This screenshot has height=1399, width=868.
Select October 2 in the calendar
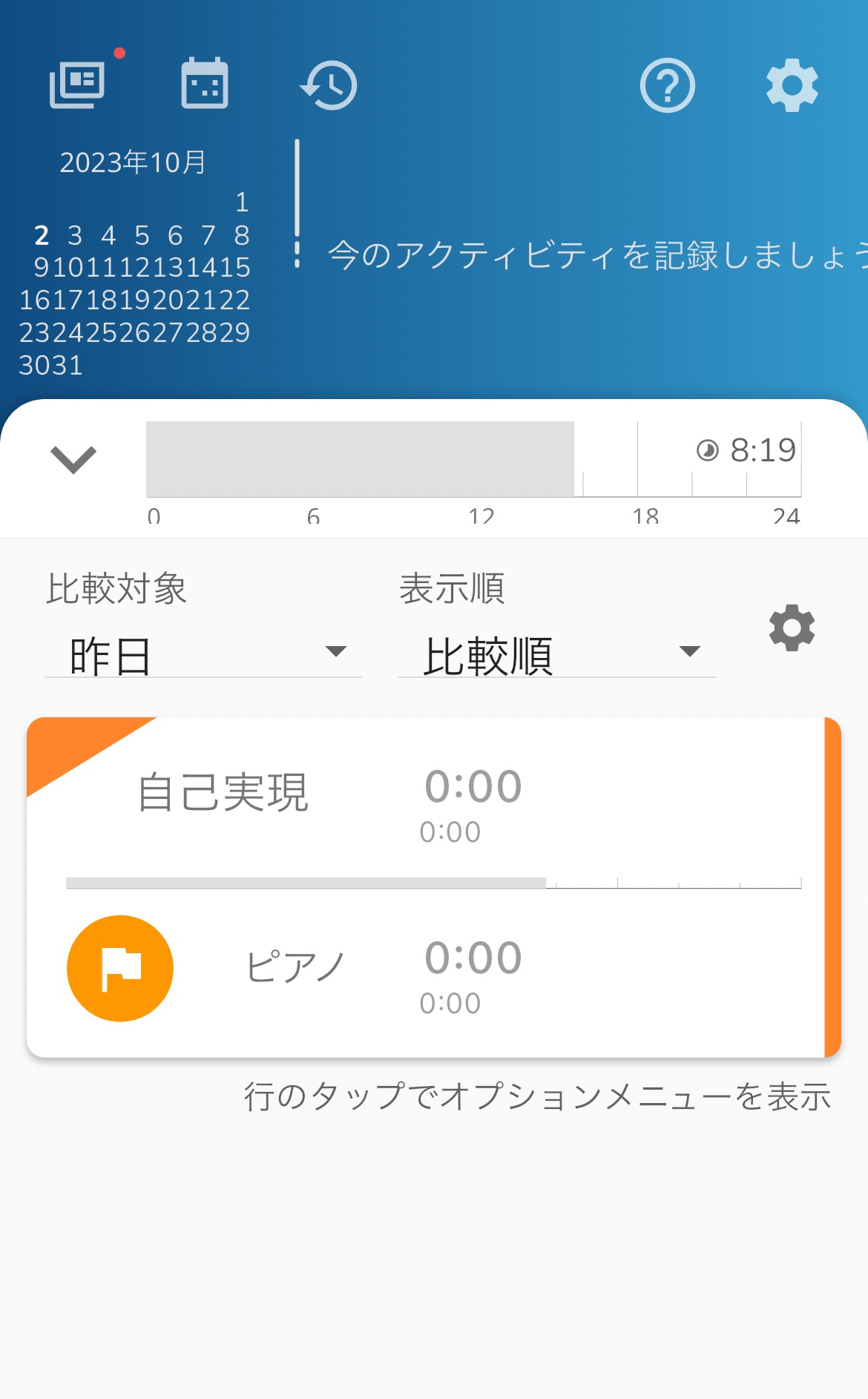42,235
